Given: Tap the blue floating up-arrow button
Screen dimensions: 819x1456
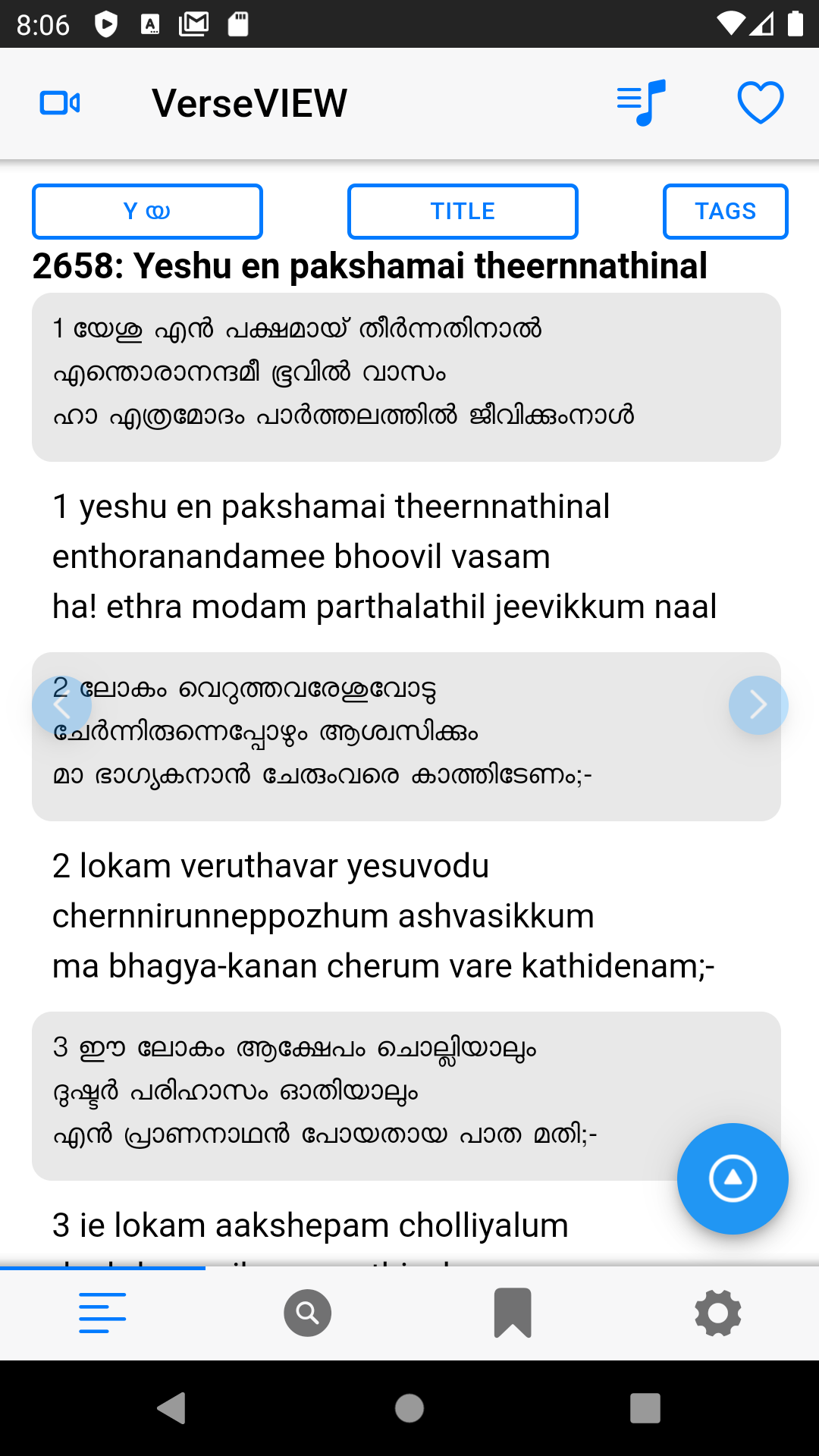Looking at the screenshot, I should [733, 1178].
